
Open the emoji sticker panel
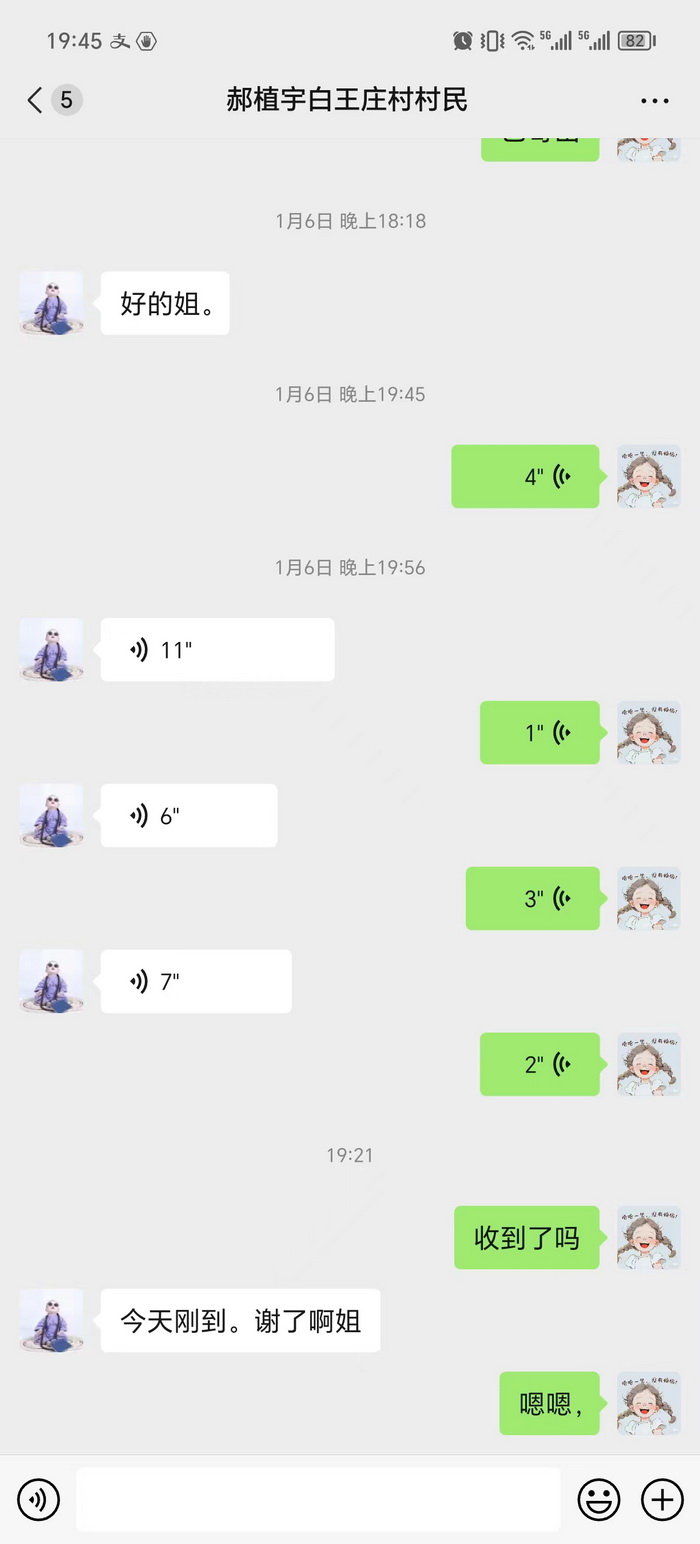click(599, 1500)
